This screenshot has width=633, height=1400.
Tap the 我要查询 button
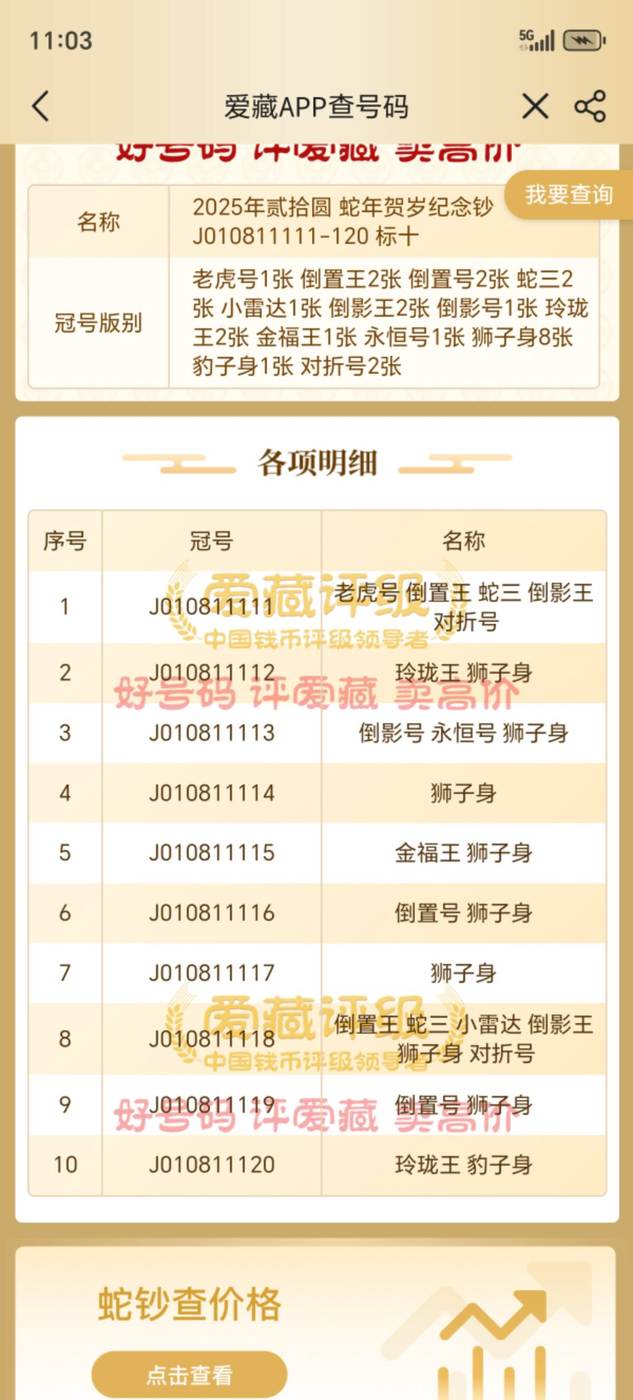pyautogui.click(x=568, y=195)
